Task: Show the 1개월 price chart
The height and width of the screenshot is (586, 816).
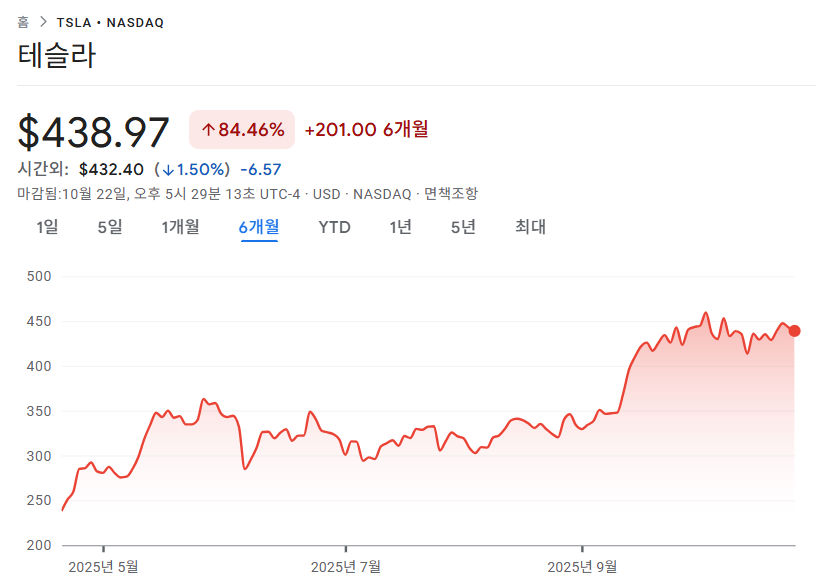Action: (x=180, y=227)
